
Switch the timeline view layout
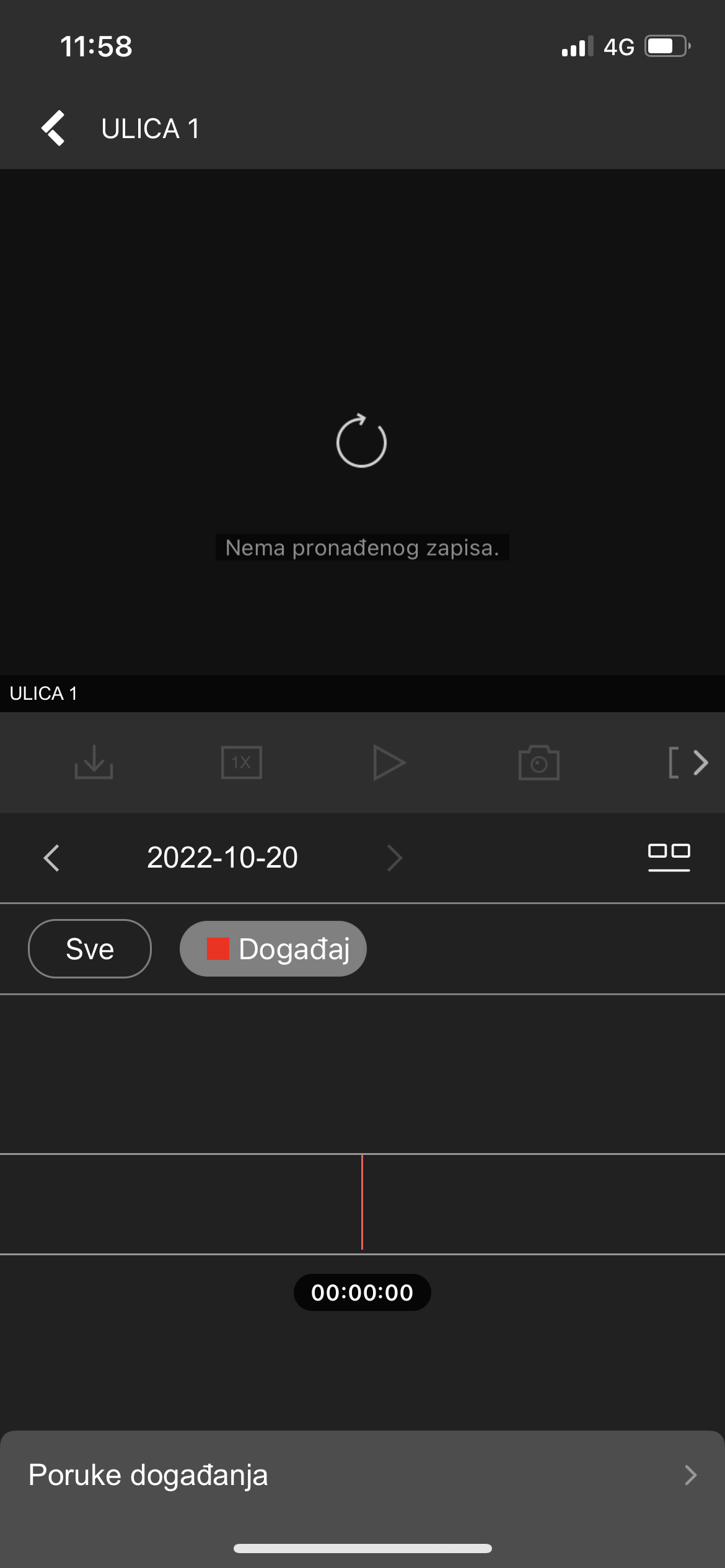(x=669, y=856)
